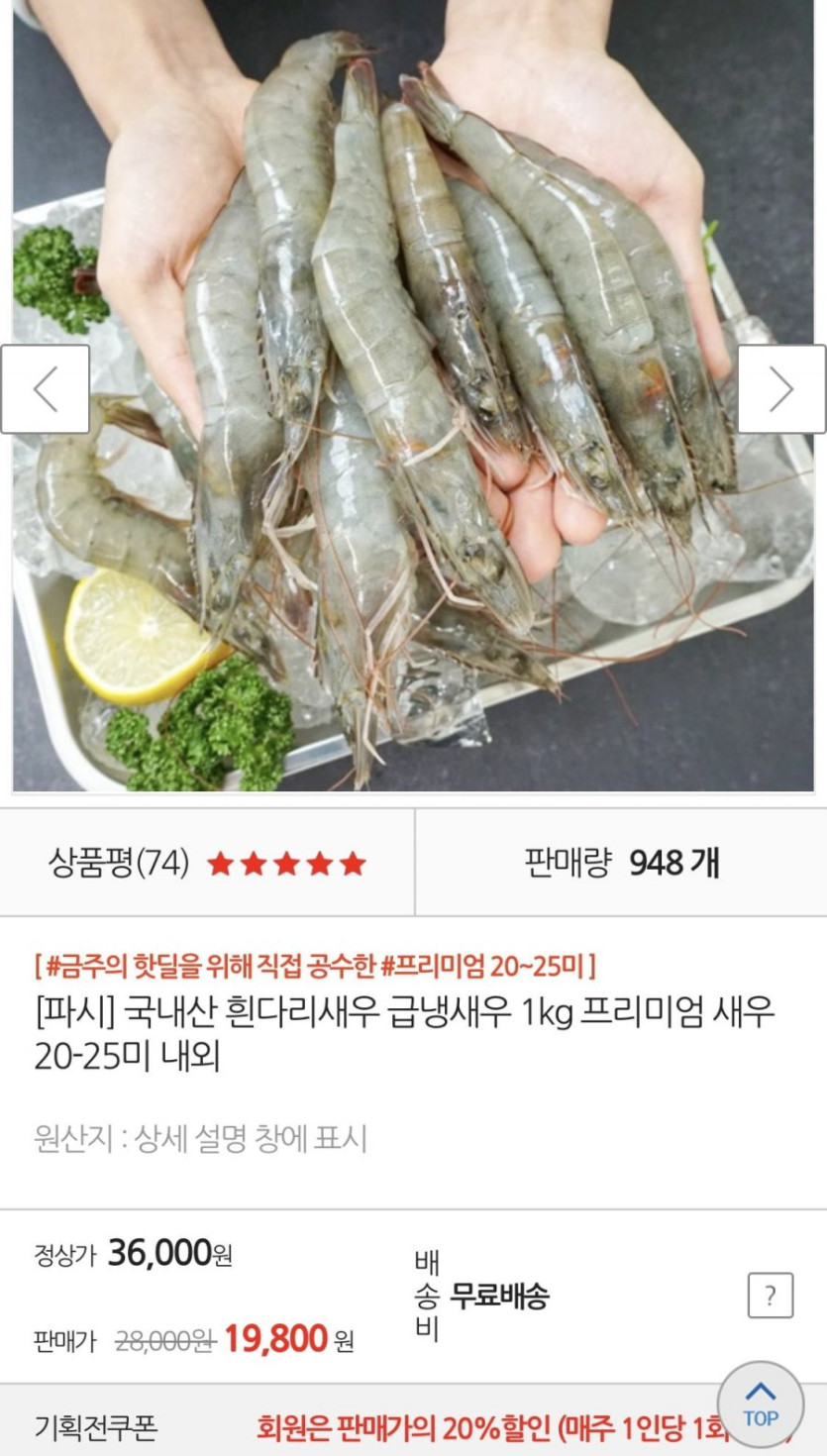The height and width of the screenshot is (1456, 827).
Task: Open the 상품평 (74) reviews
Action: coord(207,864)
